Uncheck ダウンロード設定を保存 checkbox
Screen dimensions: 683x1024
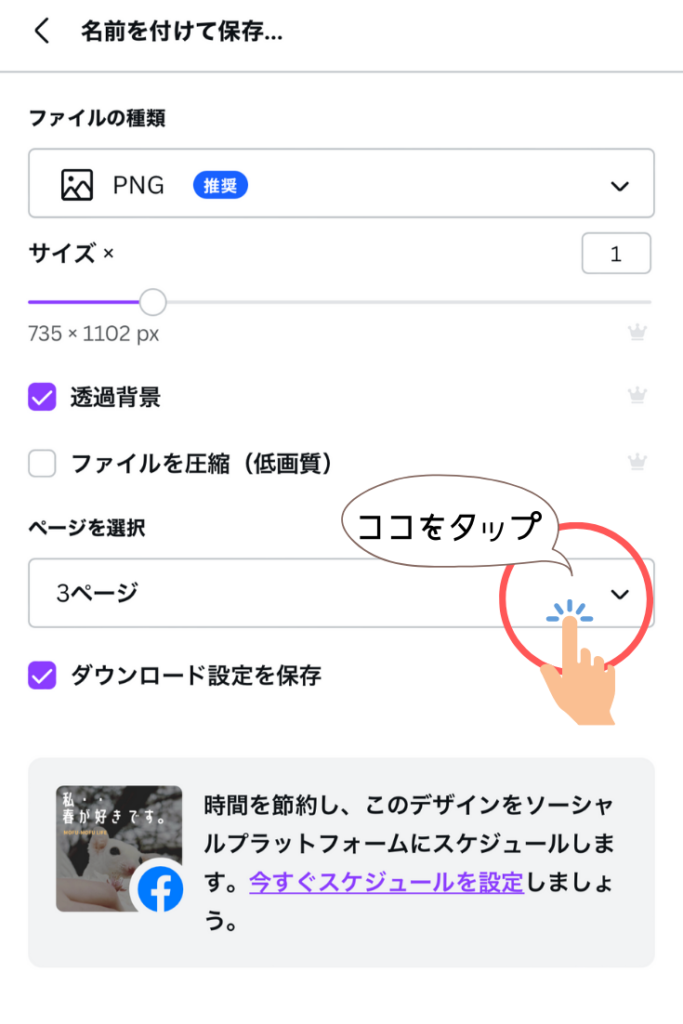42,676
